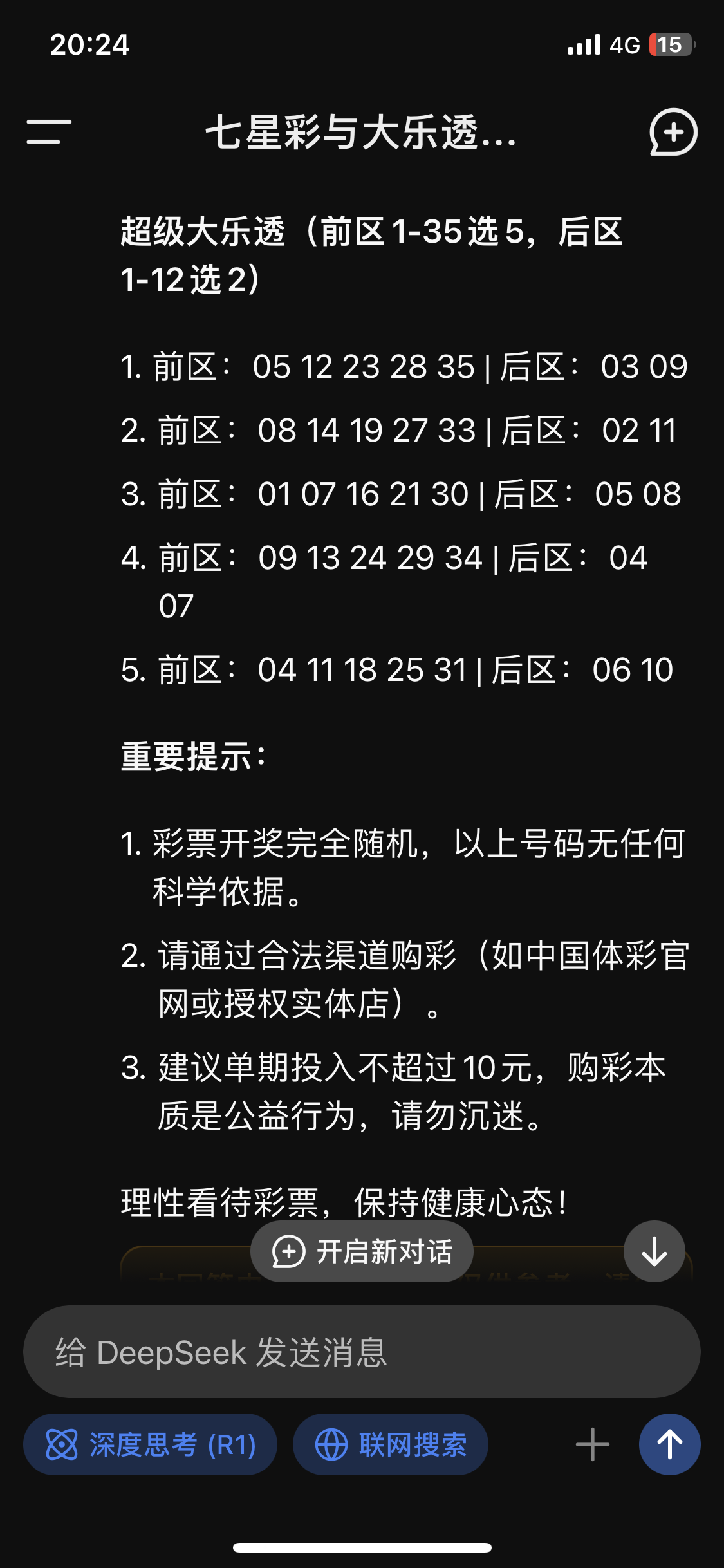Open the sidebar menu
This screenshot has width=724, height=1568.
[49, 132]
